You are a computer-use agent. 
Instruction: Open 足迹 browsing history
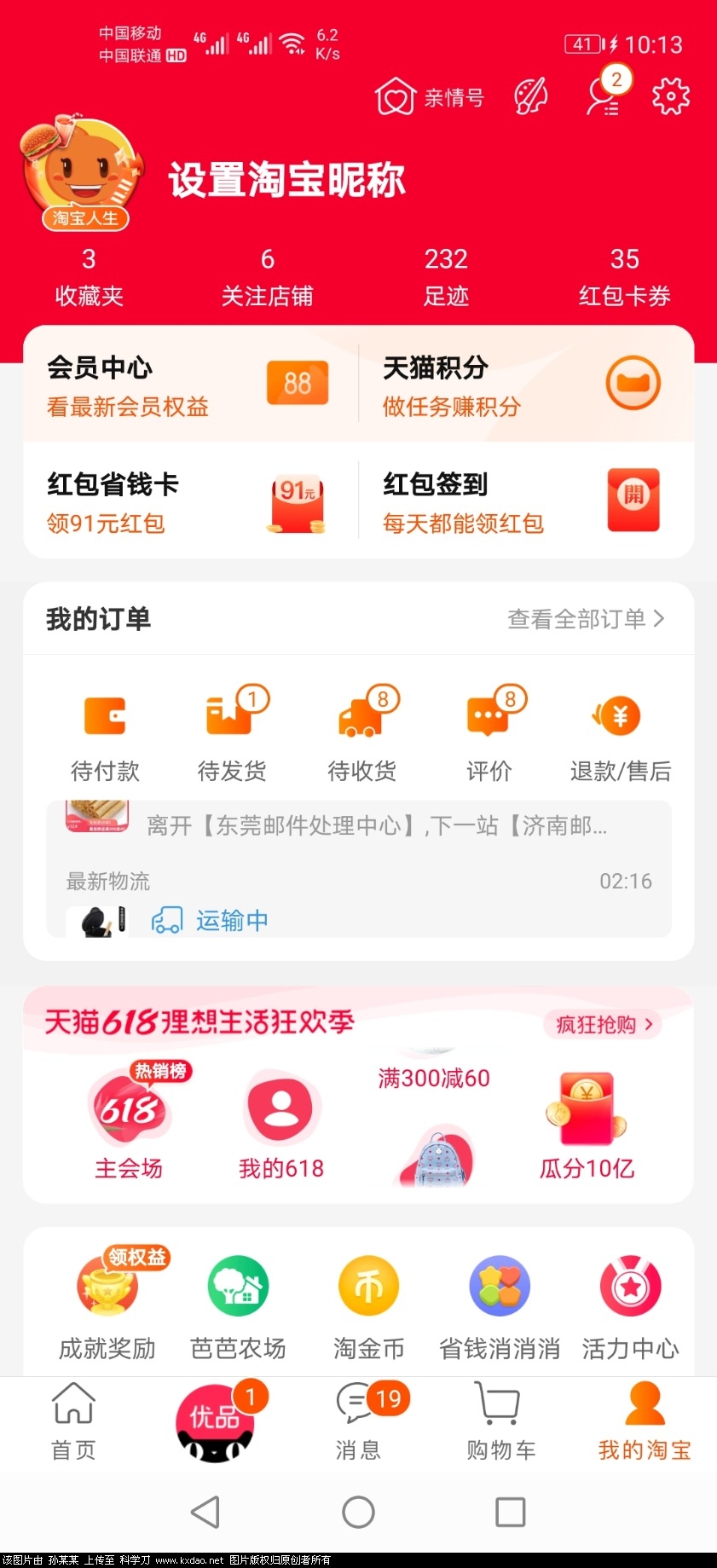446,278
